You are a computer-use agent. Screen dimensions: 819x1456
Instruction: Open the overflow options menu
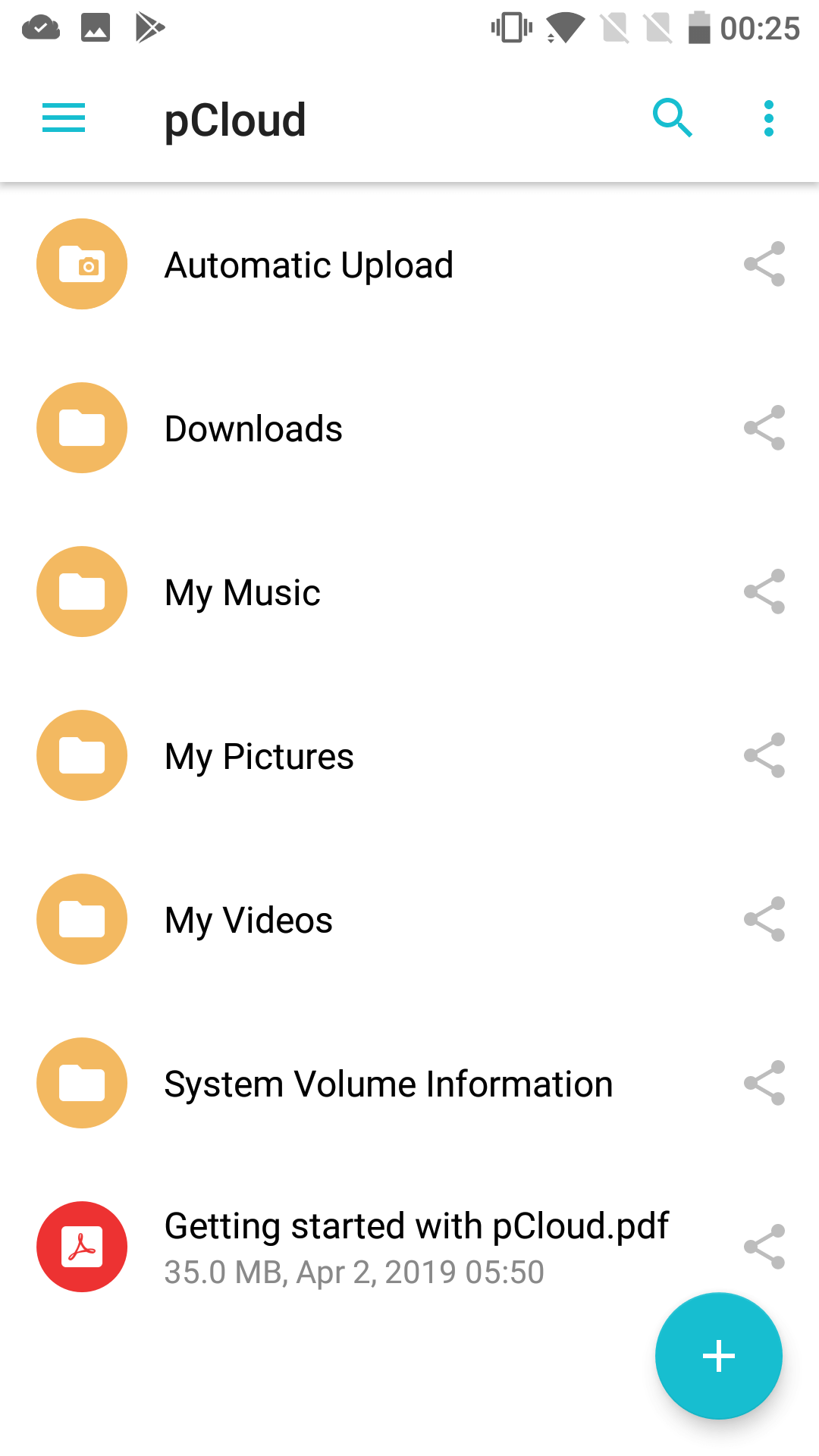tap(769, 118)
